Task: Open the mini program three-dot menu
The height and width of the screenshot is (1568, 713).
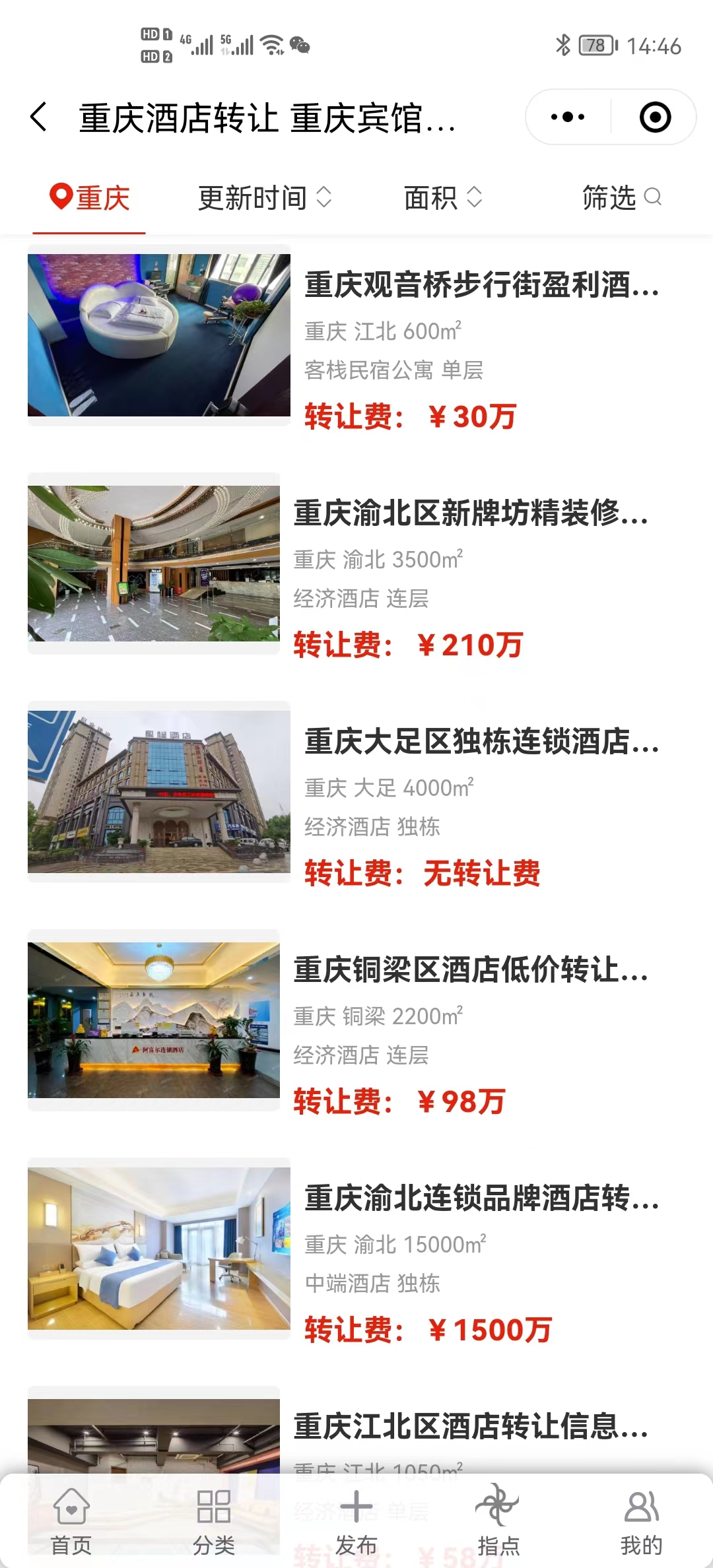Action: tap(568, 117)
